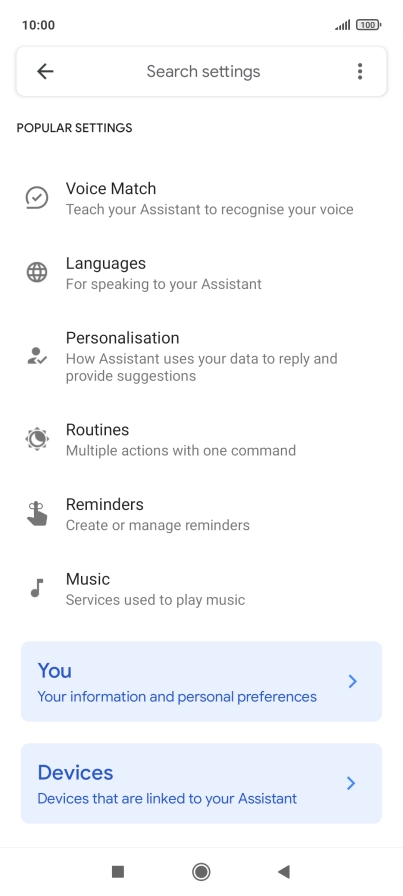The image size is (403, 896).
Task: Tap the system home button
Action: click(201, 871)
